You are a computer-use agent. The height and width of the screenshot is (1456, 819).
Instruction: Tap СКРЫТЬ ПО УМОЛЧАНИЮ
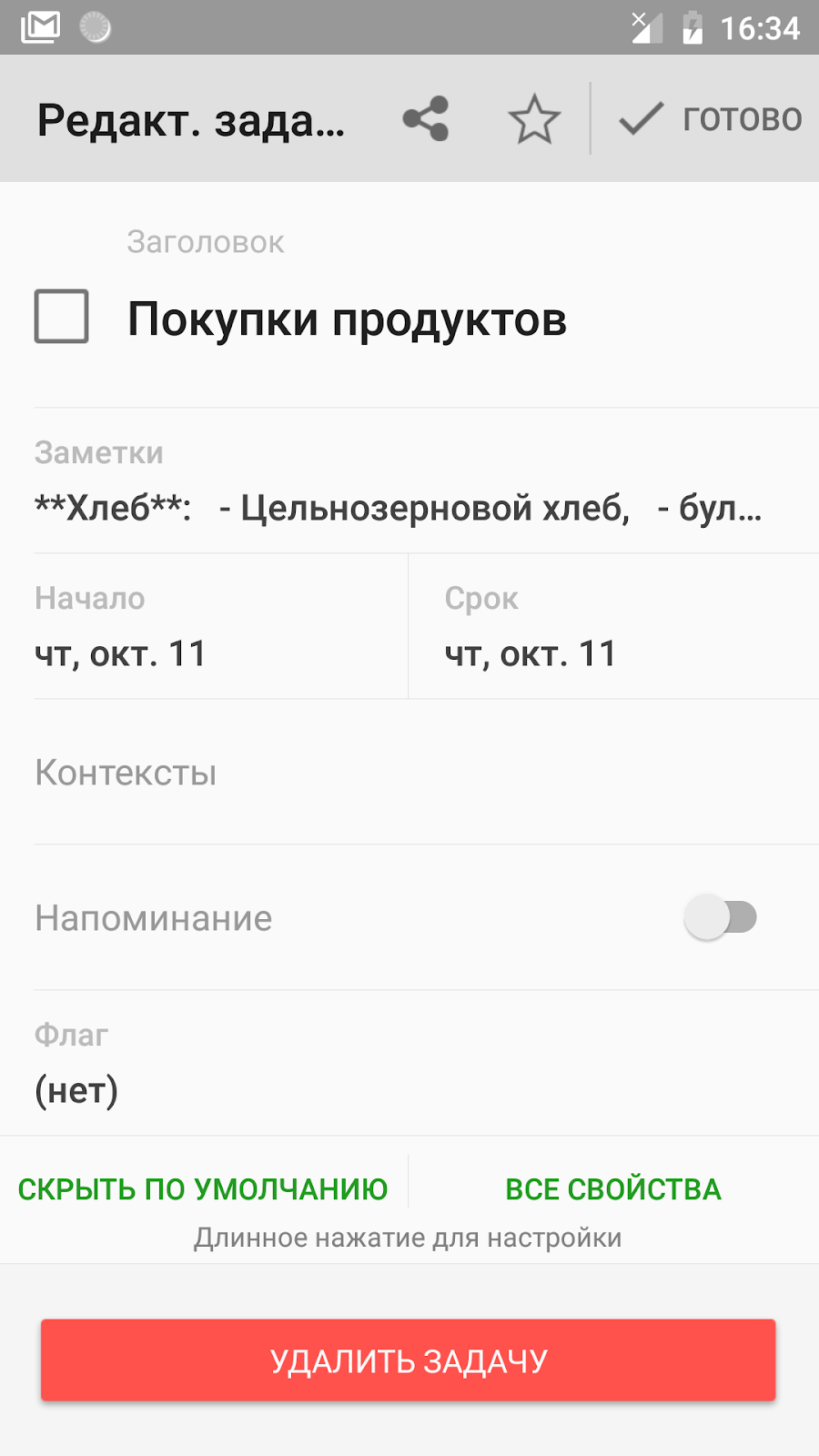(203, 1189)
